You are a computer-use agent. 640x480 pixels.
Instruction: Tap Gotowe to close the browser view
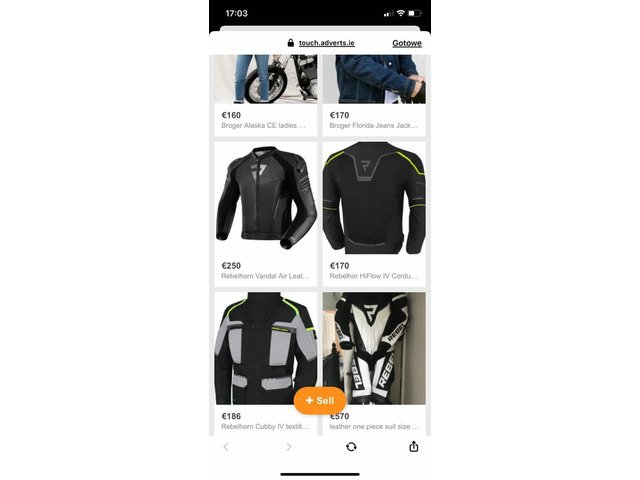pos(406,43)
